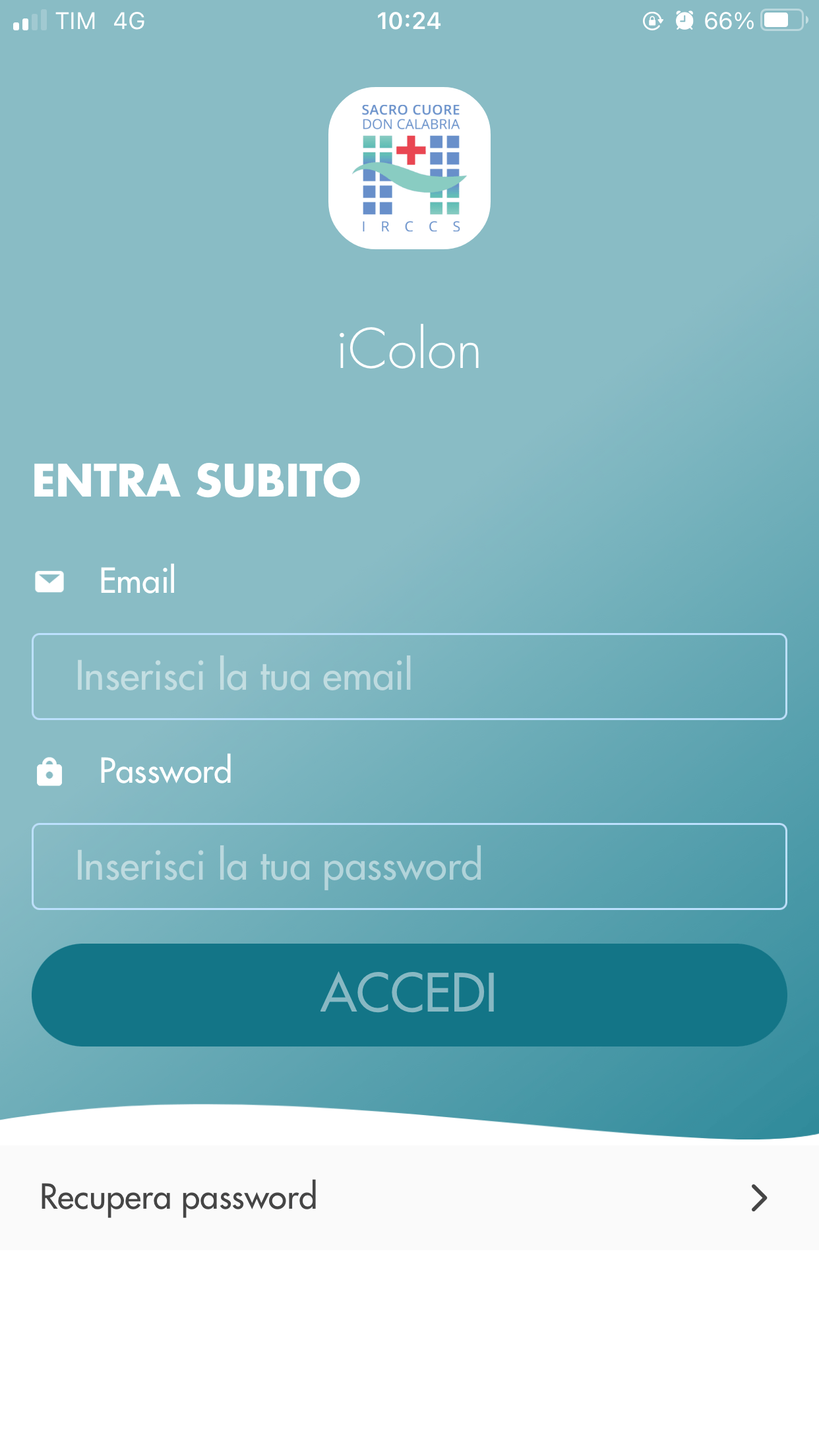
Task: Tap the ACCEDI login button
Action: (x=409, y=994)
